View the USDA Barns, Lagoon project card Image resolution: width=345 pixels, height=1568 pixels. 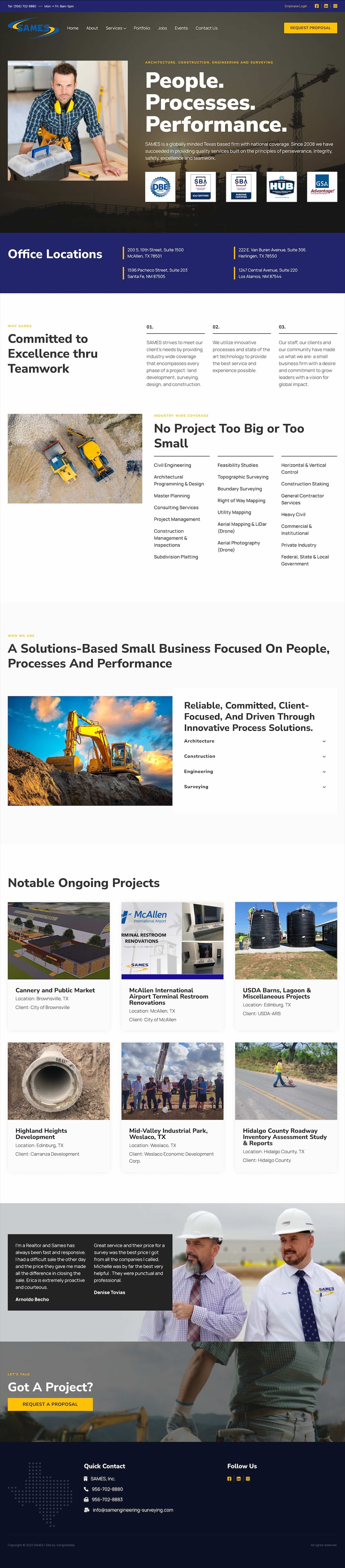click(x=277, y=993)
